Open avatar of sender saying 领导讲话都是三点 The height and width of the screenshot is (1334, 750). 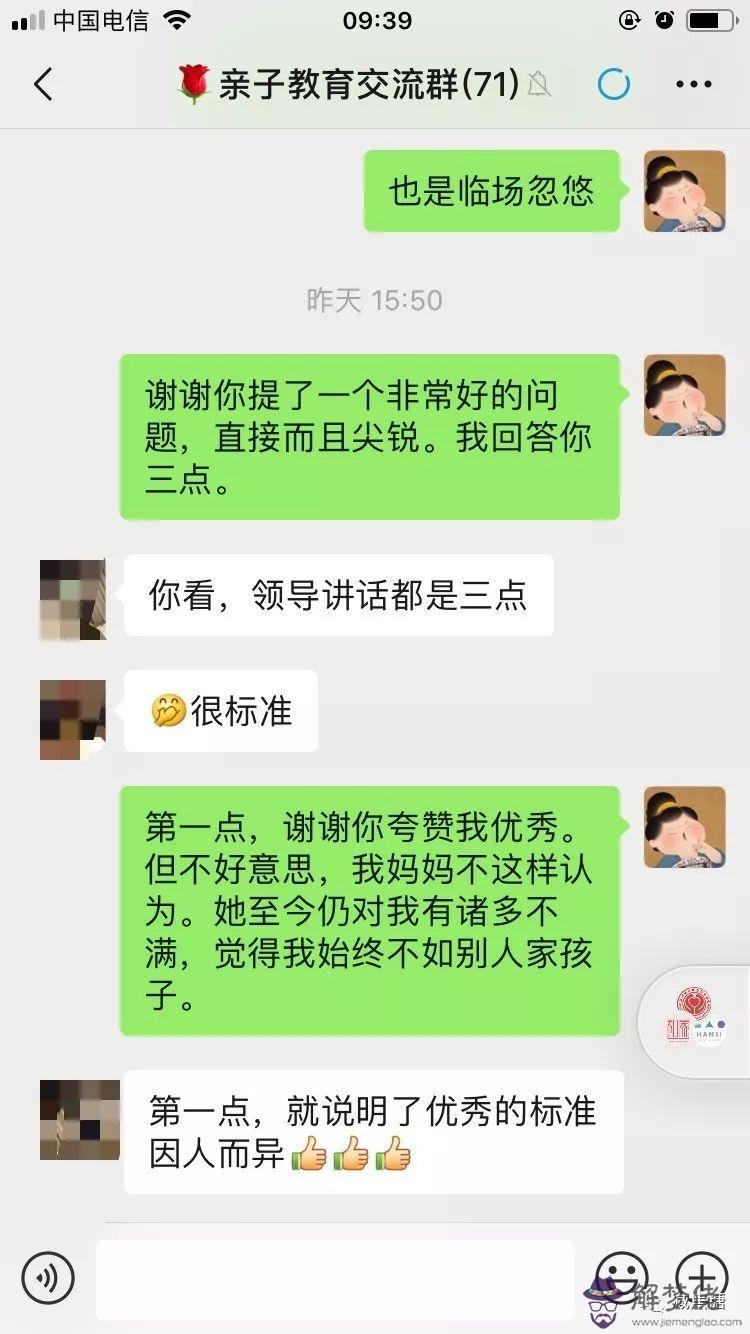(73, 599)
